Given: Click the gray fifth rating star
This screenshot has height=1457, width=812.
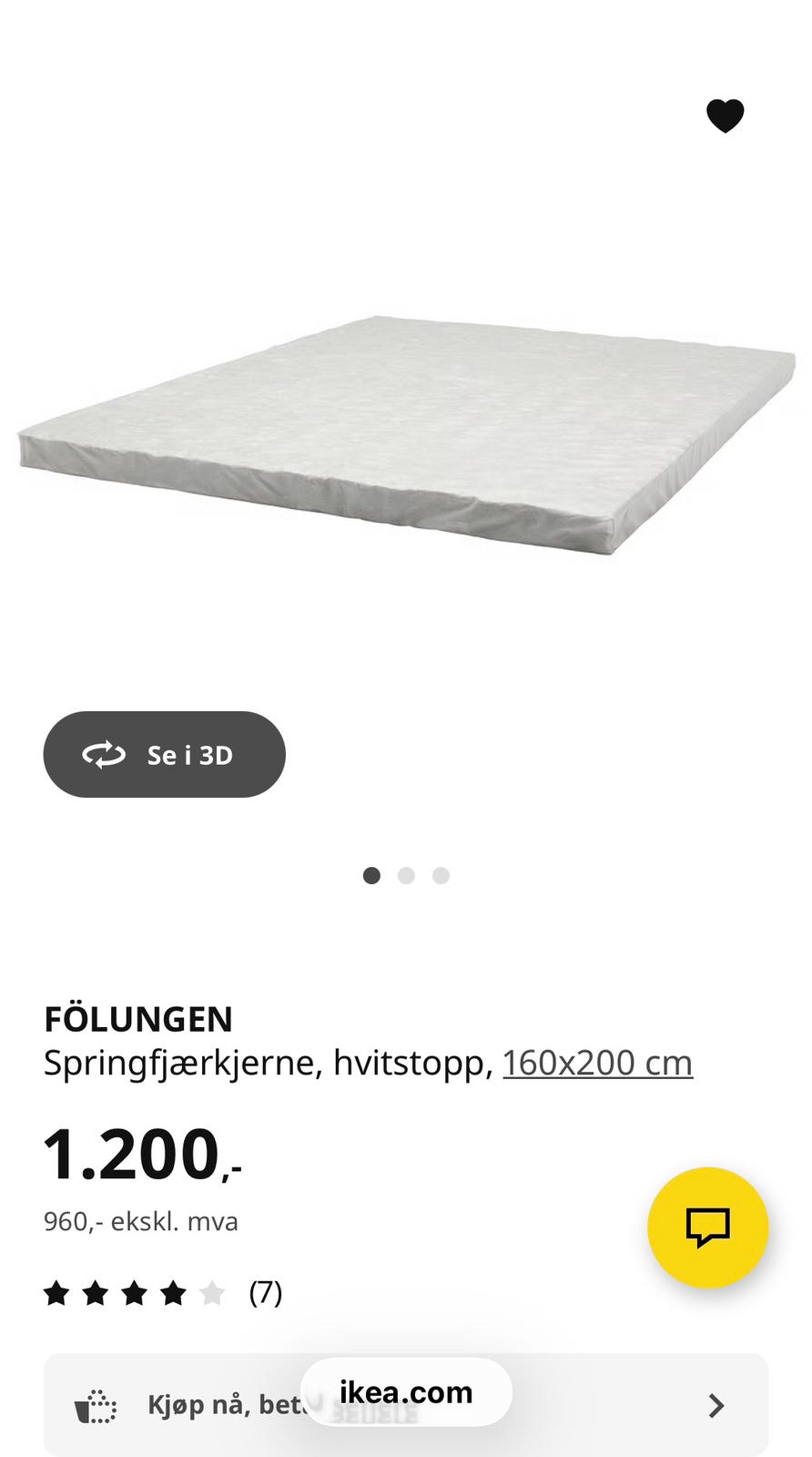Looking at the screenshot, I should pyautogui.click(x=213, y=1292).
